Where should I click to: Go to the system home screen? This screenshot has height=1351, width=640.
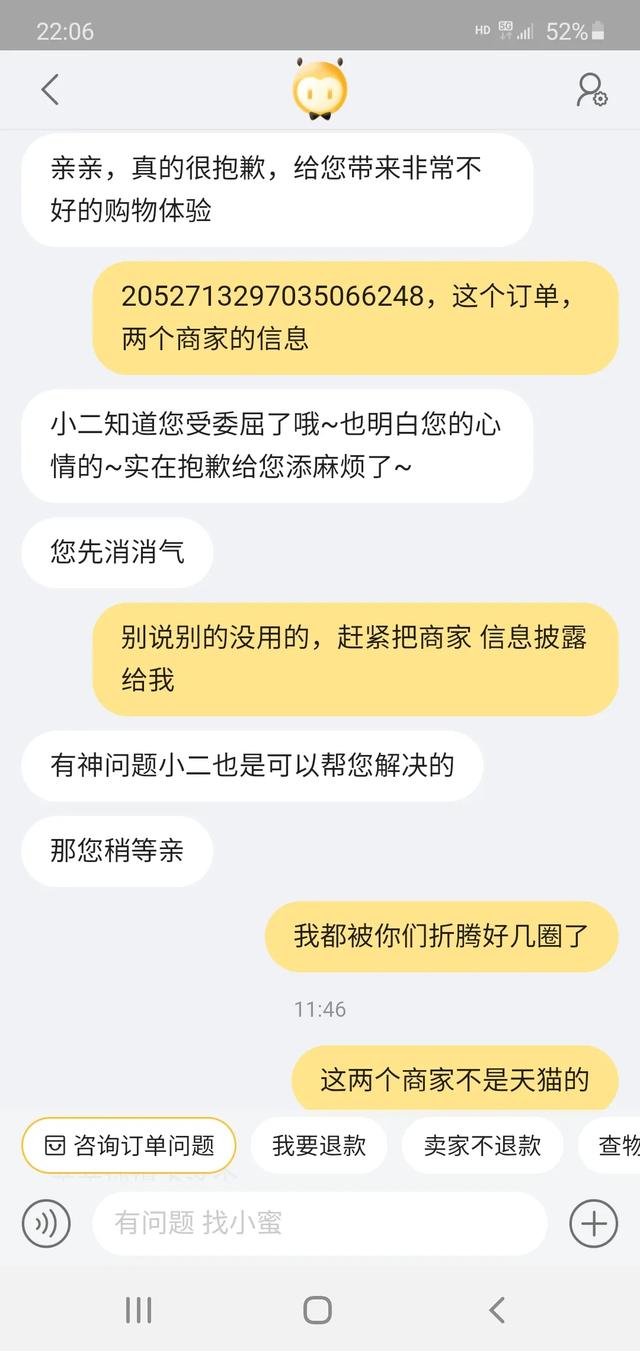tap(317, 1310)
